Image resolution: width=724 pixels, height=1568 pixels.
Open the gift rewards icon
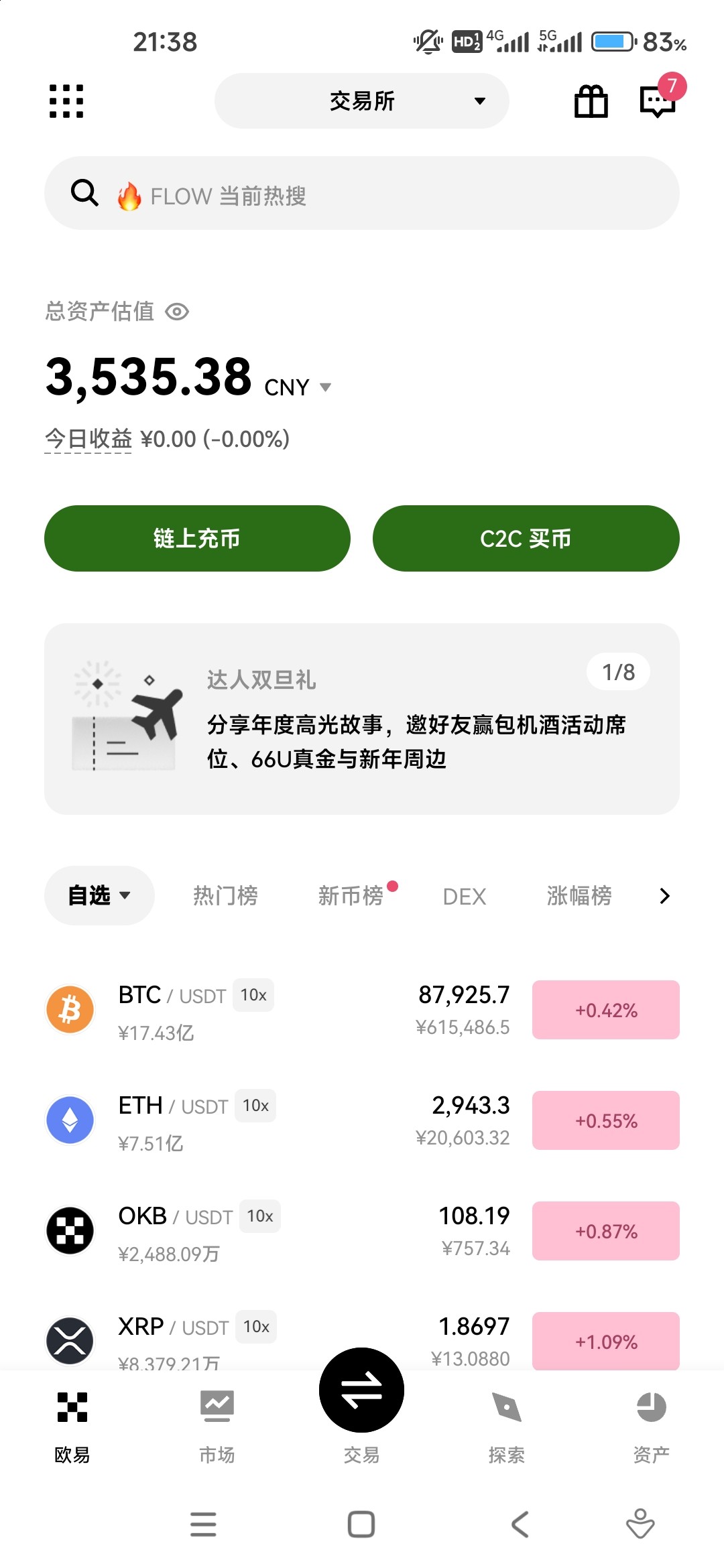pos(589,101)
